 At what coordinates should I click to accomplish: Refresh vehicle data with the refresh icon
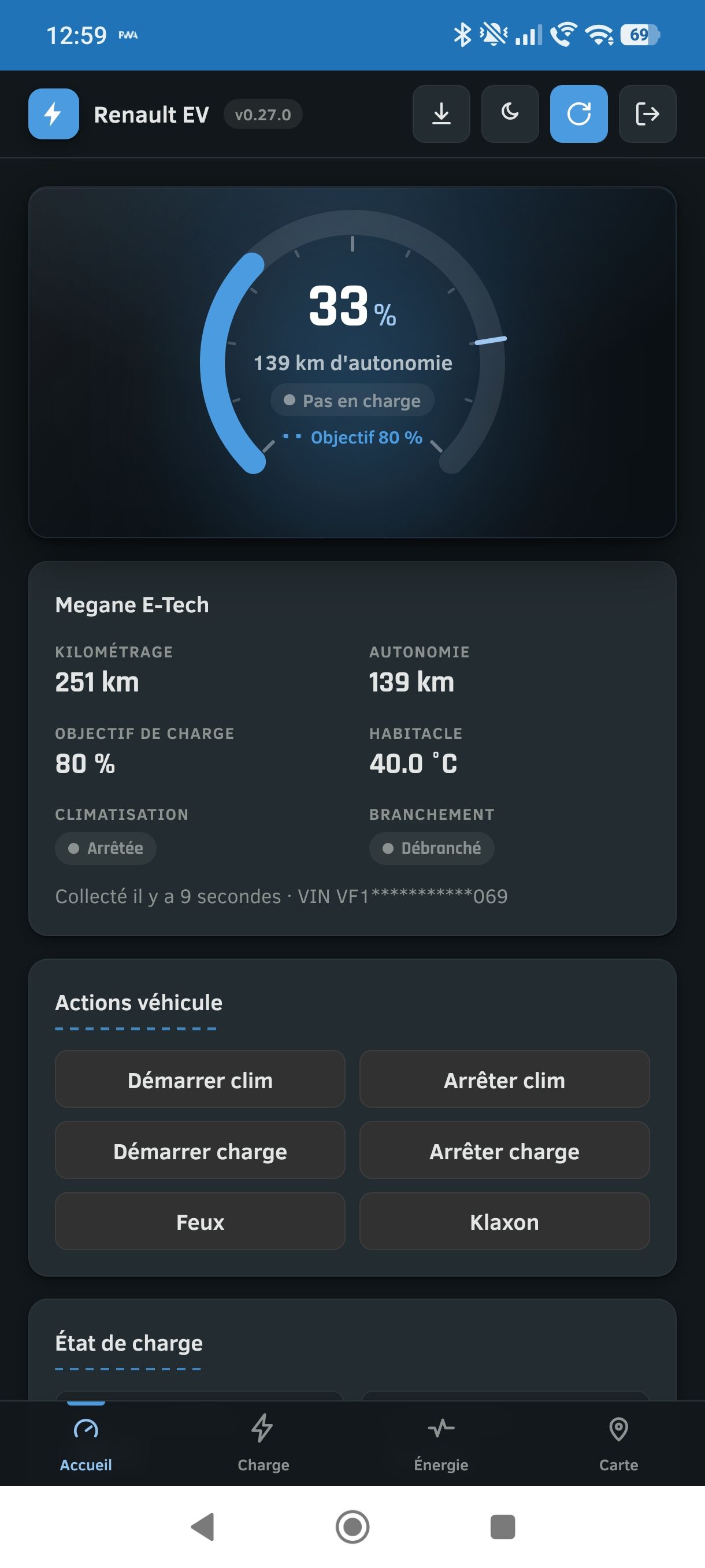(578, 114)
